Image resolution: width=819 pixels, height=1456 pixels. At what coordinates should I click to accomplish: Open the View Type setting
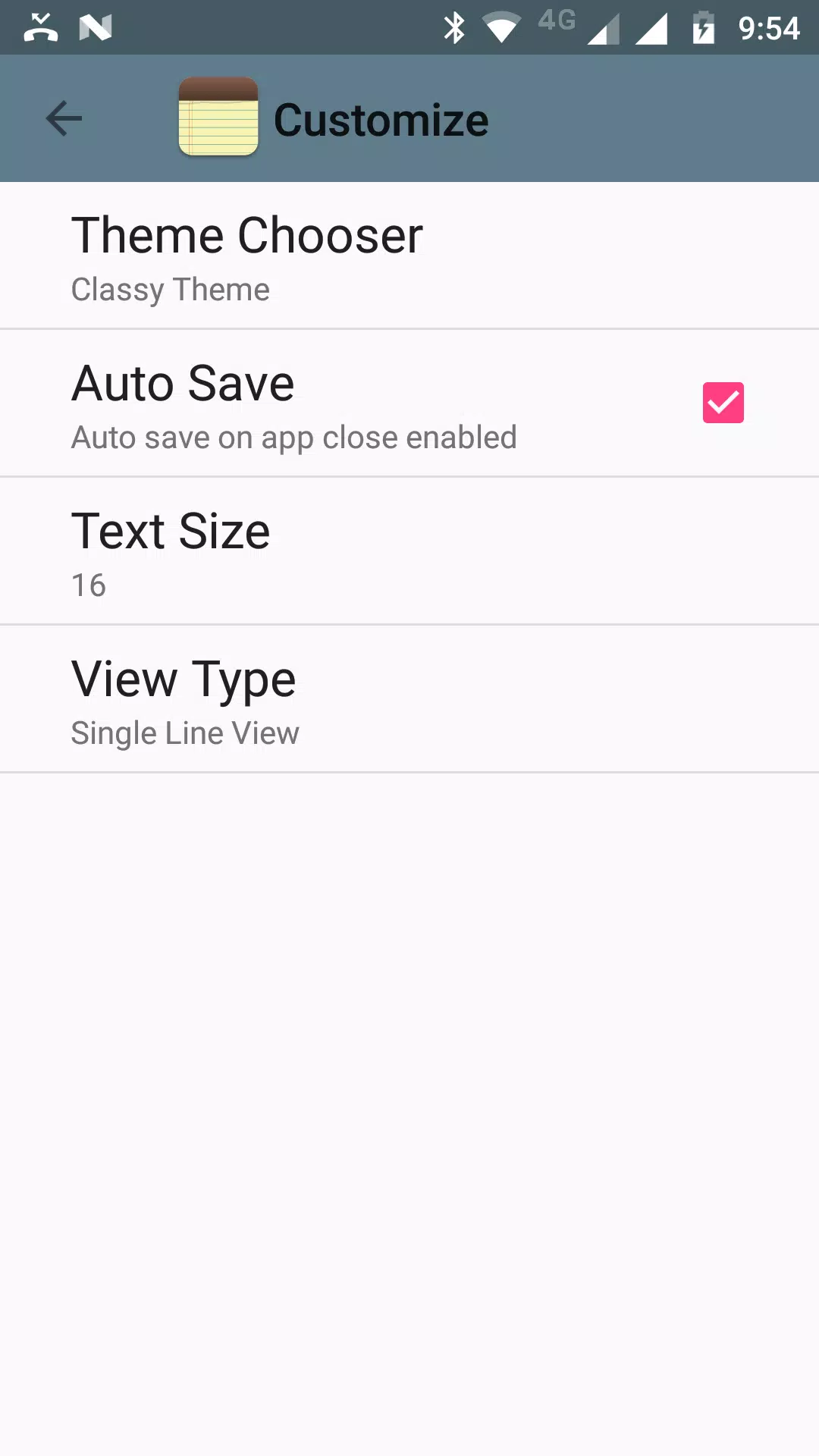[409, 699]
